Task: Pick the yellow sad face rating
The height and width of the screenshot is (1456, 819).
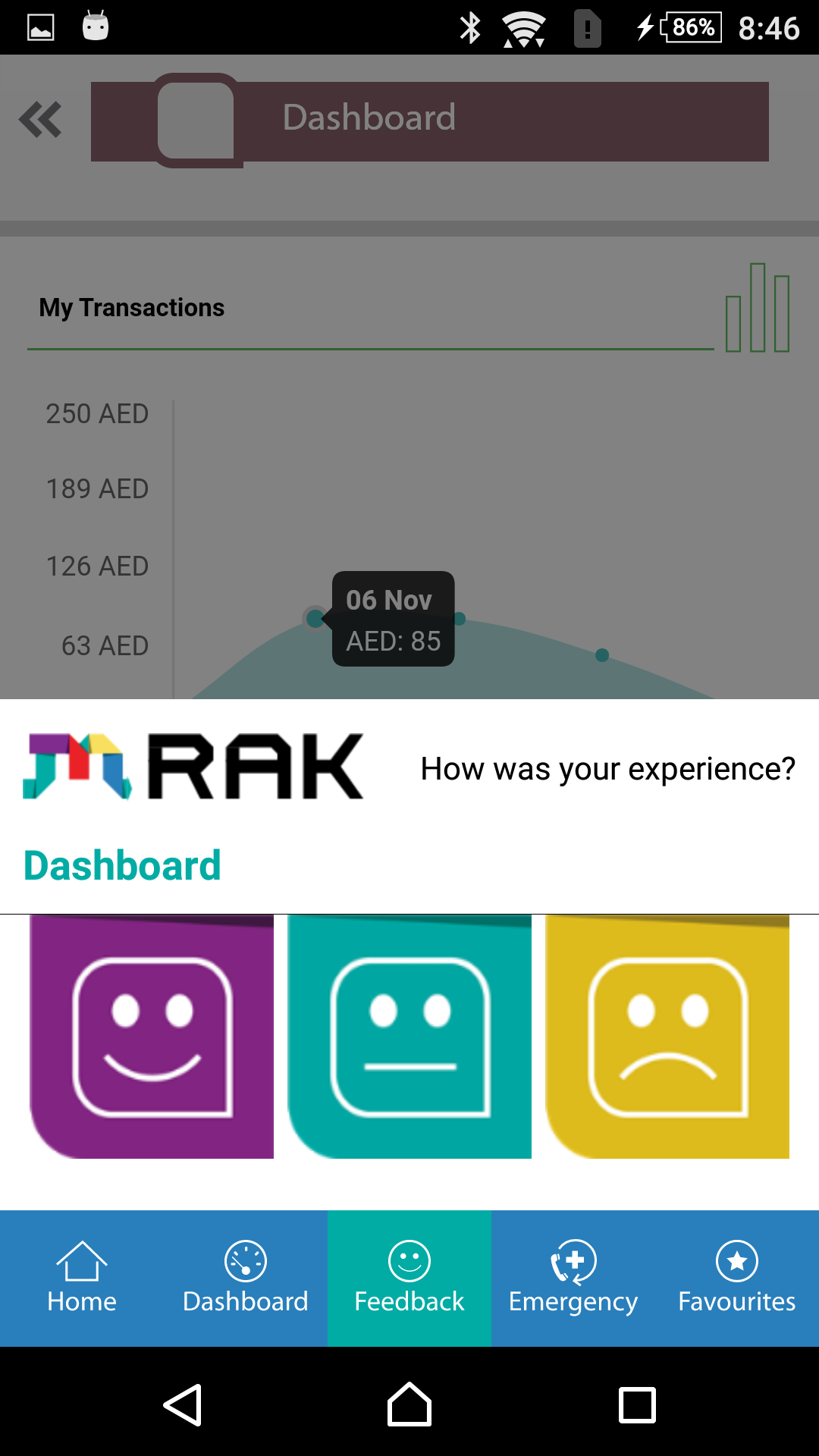Action: click(x=667, y=1036)
